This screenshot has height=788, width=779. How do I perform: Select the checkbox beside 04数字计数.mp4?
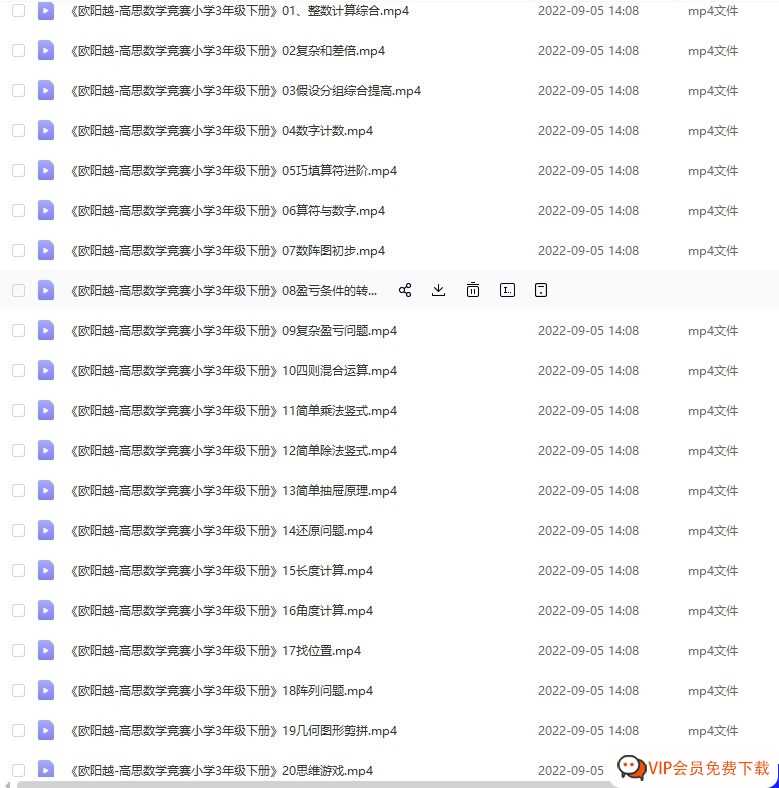[18, 130]
